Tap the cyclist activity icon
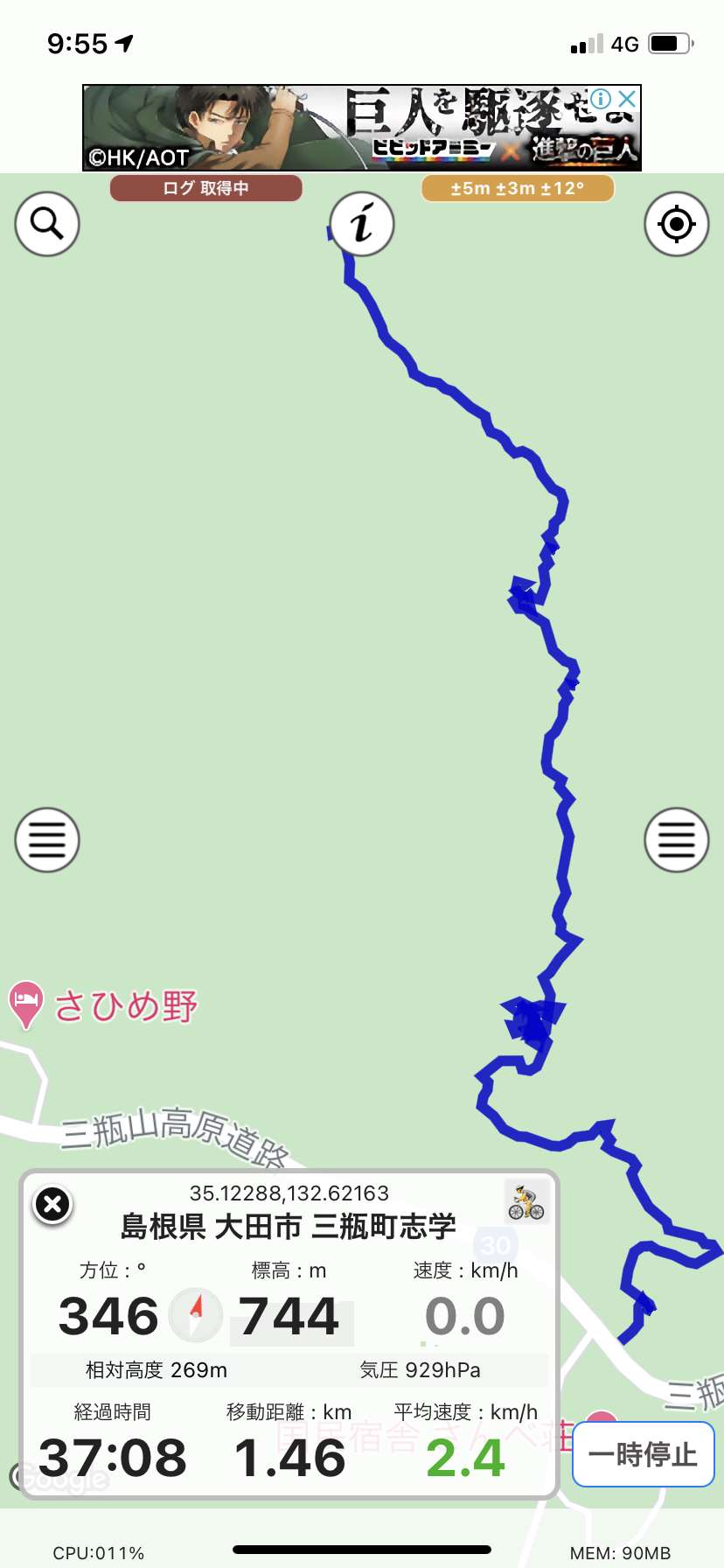This screenshot has height=1568, width=724. 526,1202
